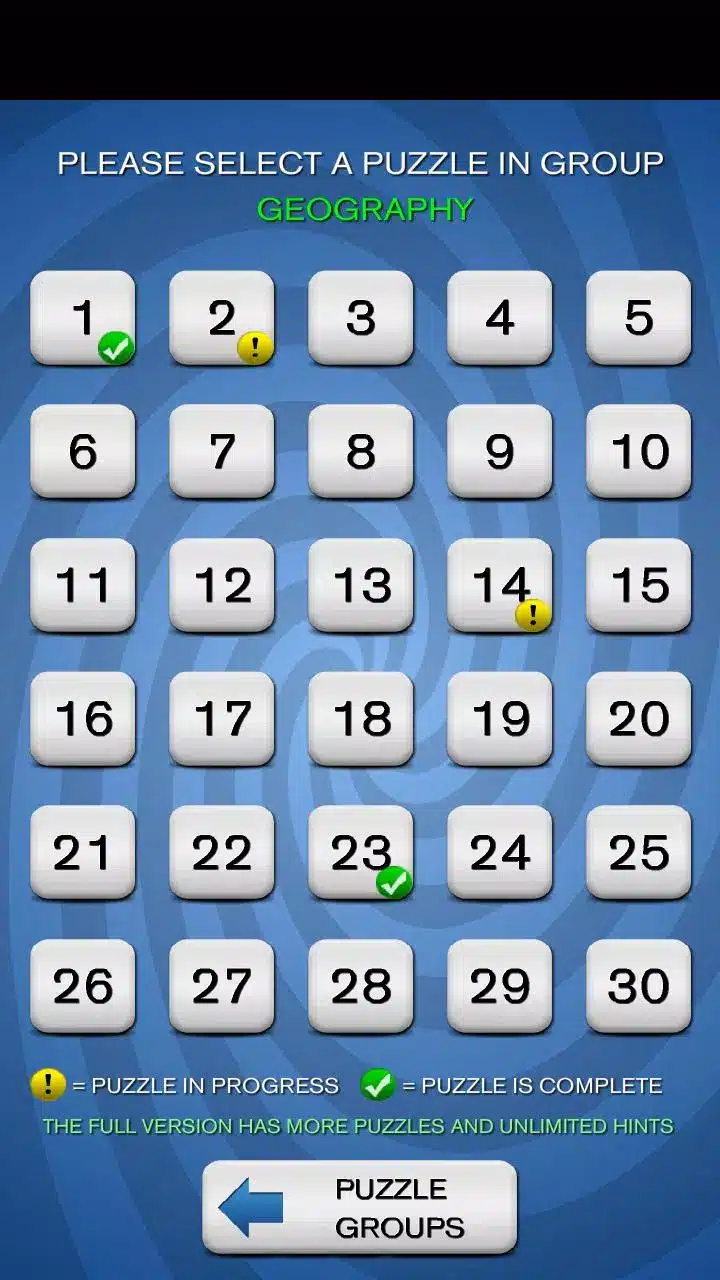Tap puzzle 10
The width and height of the screenshot is (720, 1280).
coord(638,451)
